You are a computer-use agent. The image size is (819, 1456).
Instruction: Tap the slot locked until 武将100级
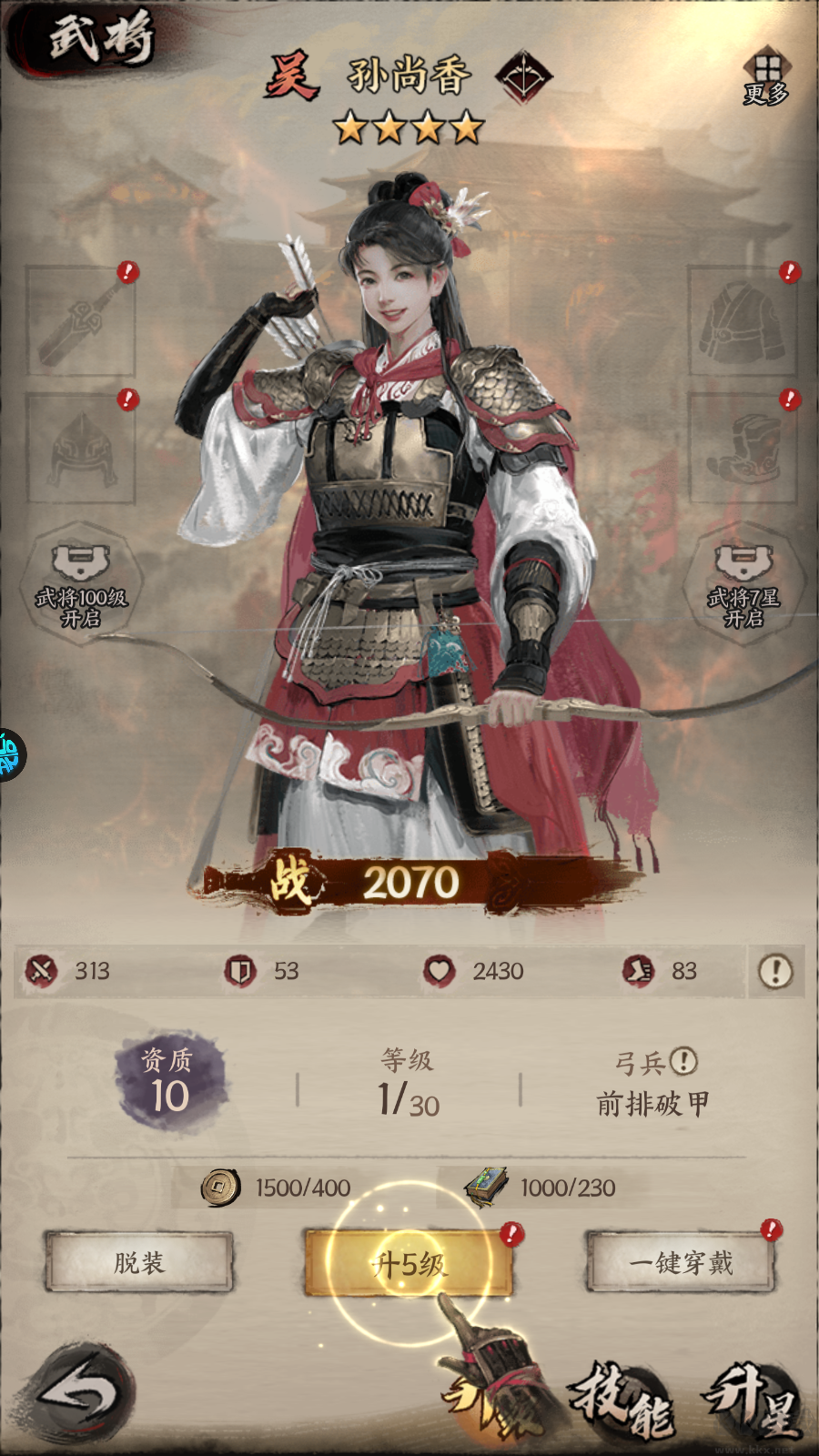[80, 584]
